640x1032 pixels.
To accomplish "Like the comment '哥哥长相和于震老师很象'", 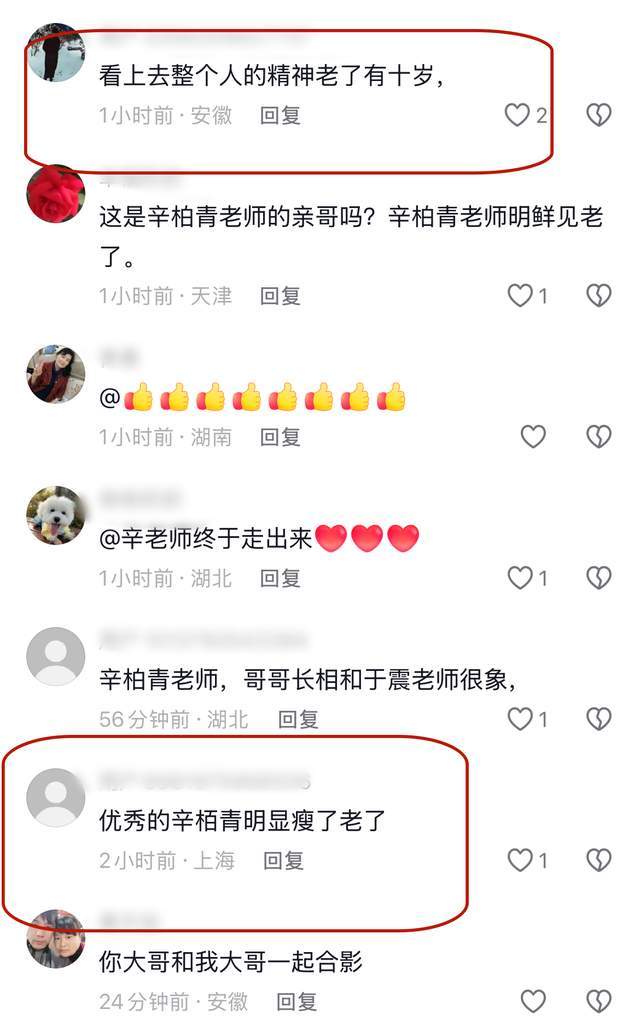I will point(519,719).
